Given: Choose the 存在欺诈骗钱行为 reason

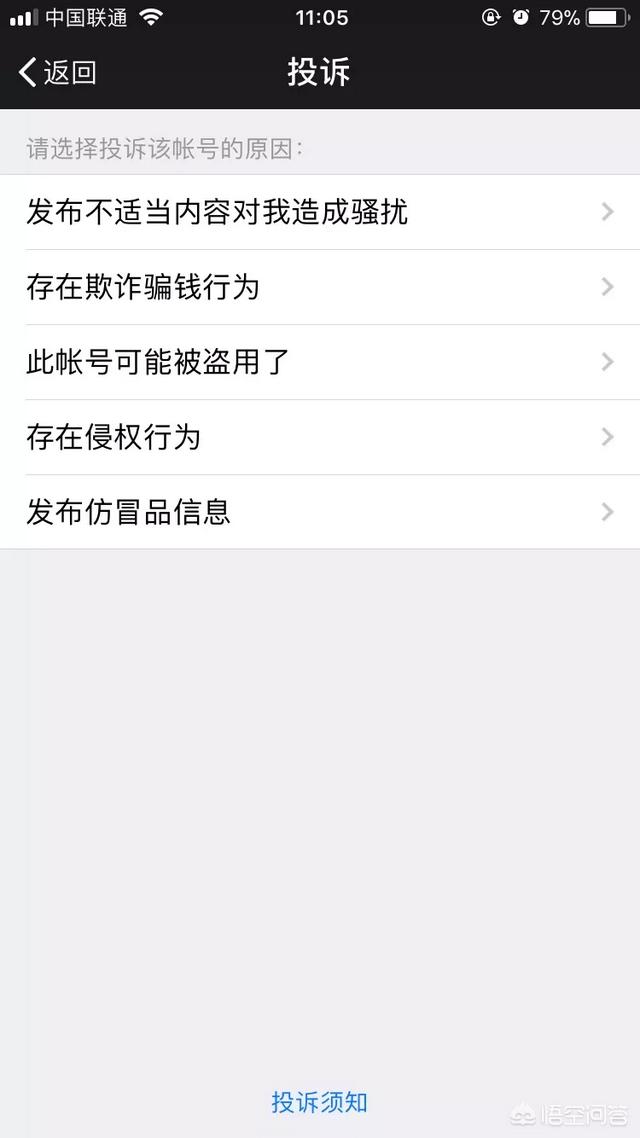Looking at the screenshot, I should pyautogui.click(x=320, y=287).
